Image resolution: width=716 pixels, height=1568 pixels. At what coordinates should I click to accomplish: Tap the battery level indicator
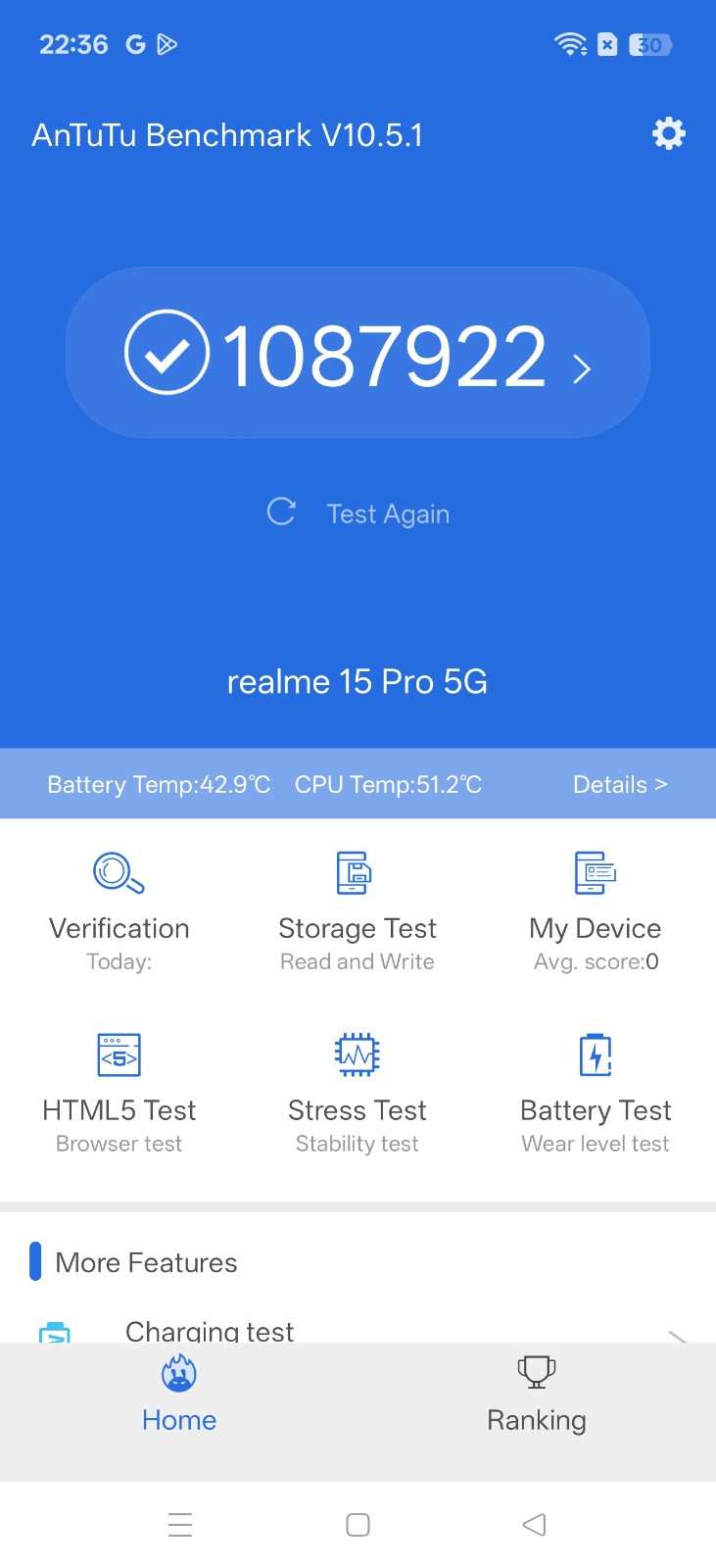click(649, 44)
